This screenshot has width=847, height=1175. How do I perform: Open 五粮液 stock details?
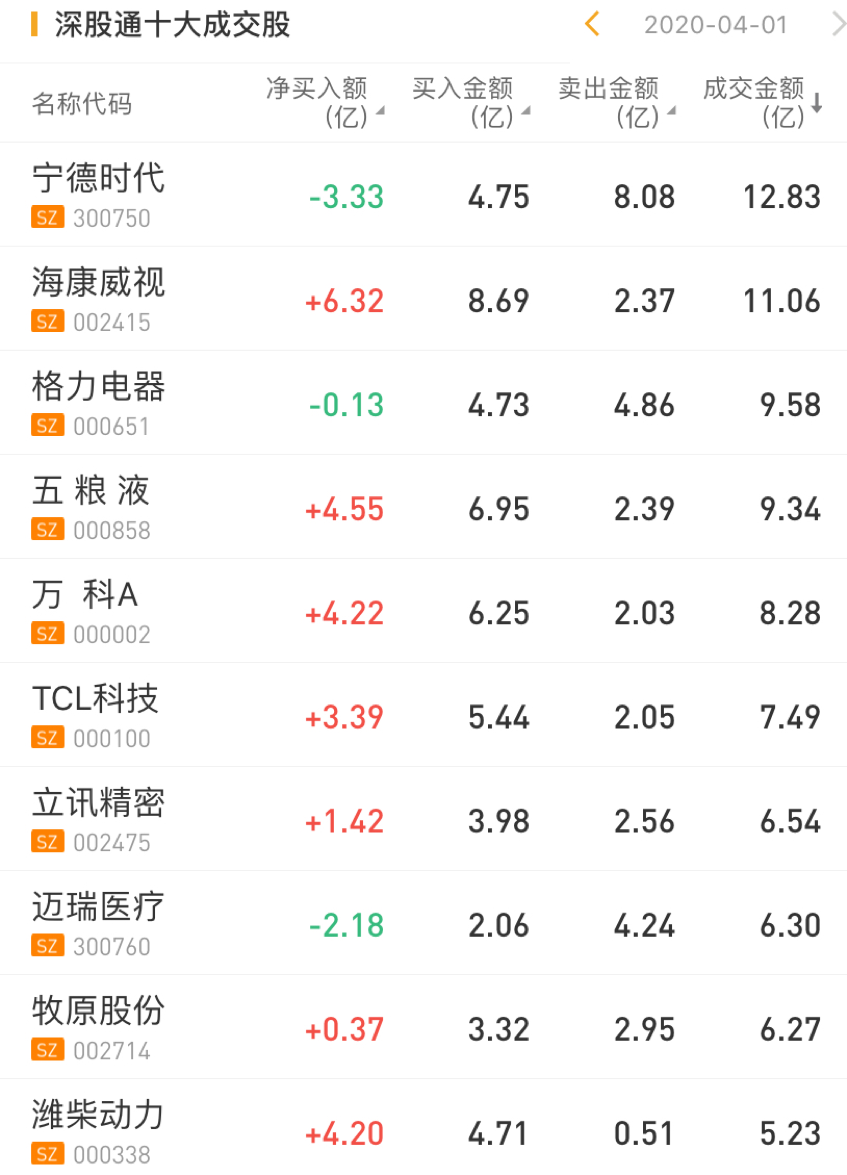[x=91, y=506]
